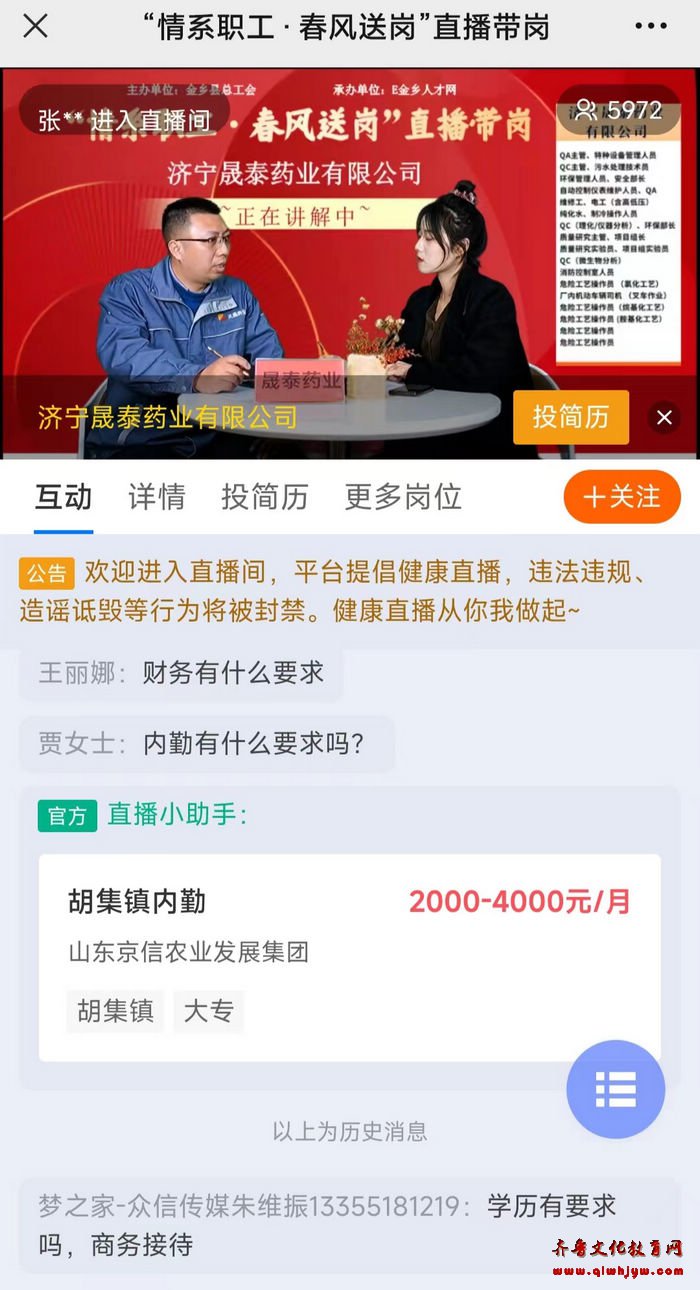Dismiss the company banner on video

[663, 417]
